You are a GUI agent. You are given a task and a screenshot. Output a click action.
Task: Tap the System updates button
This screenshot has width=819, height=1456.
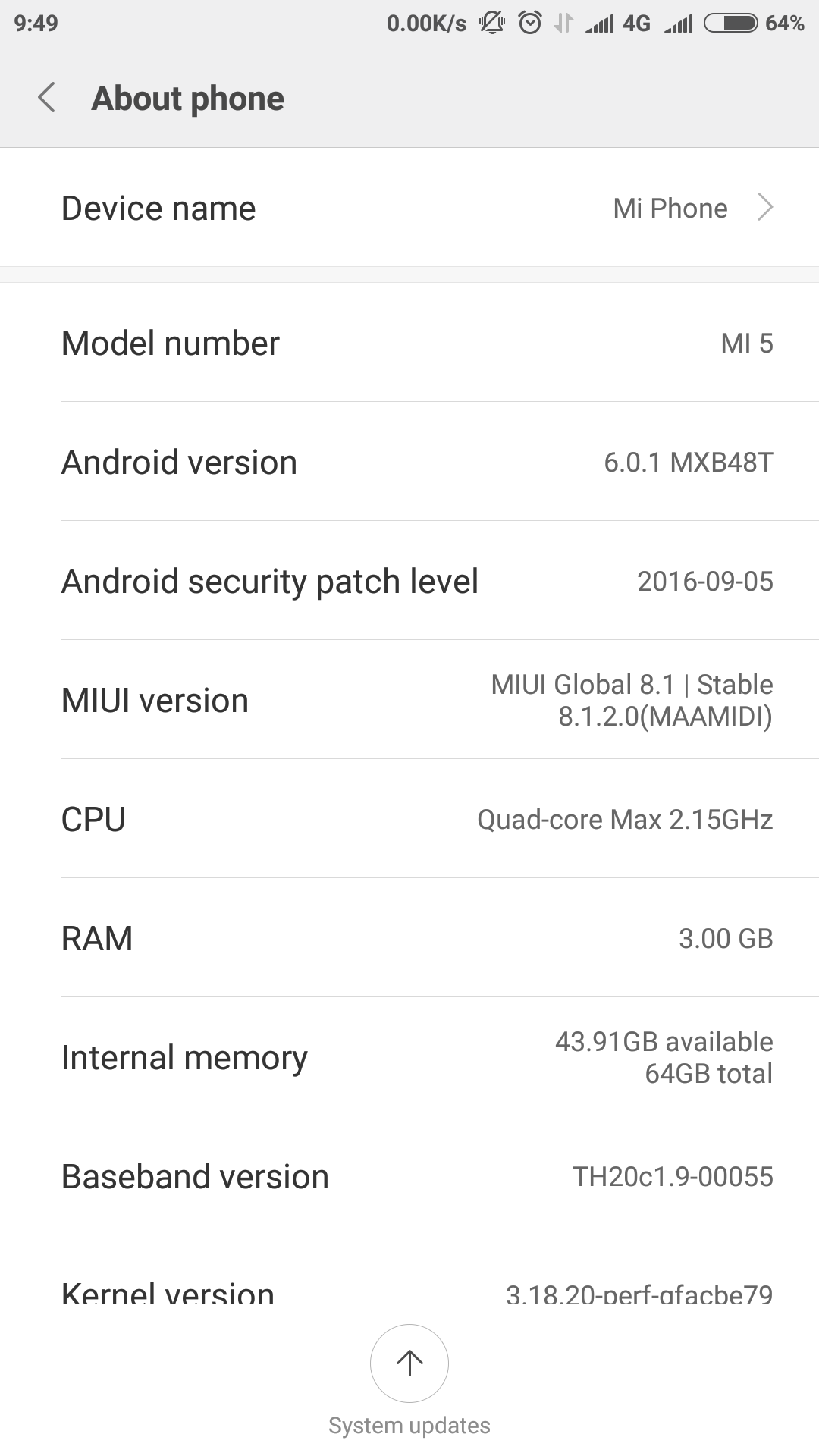[409, 1363]
